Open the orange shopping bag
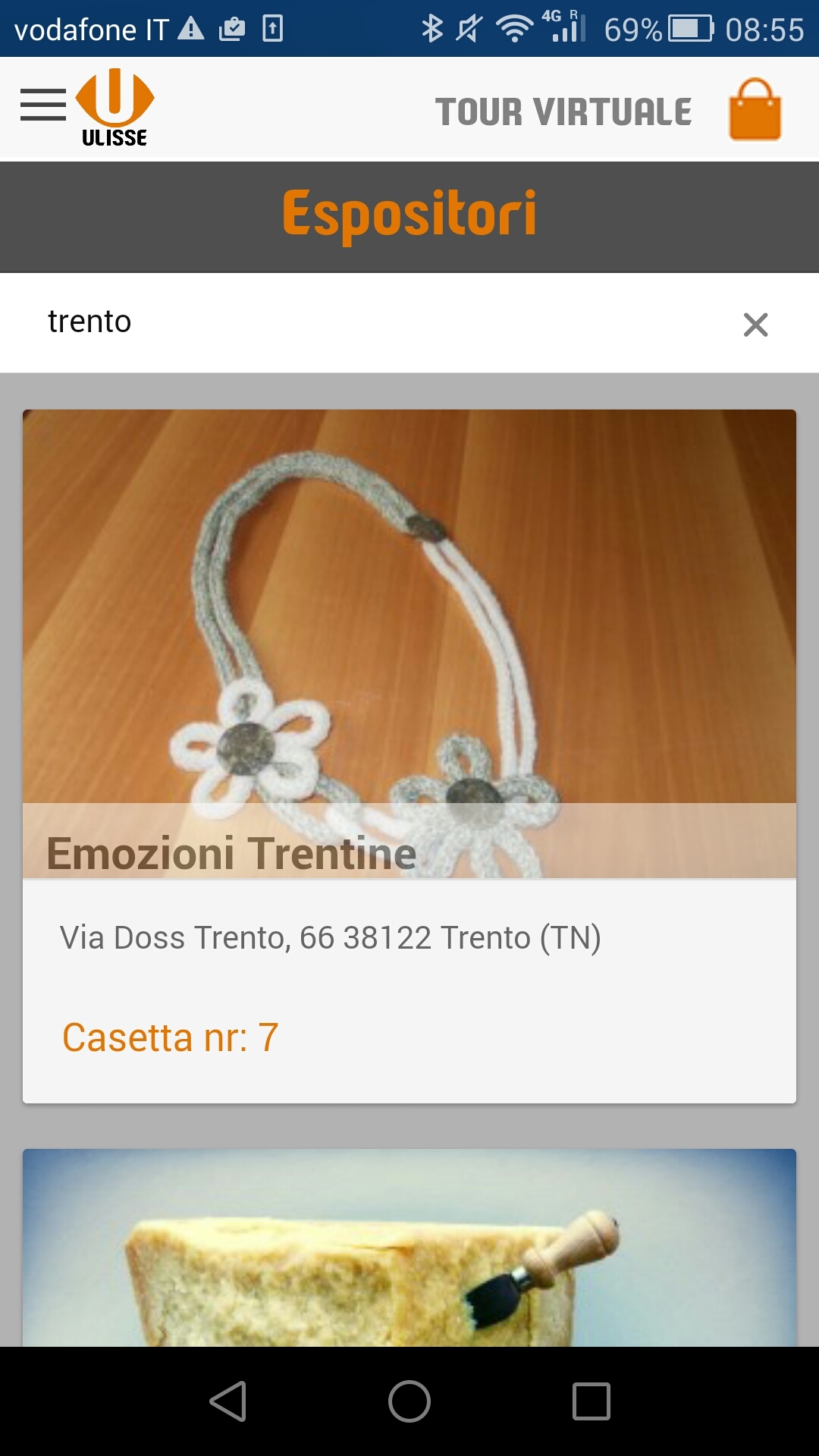The image size is (819, 1456). 755,110
